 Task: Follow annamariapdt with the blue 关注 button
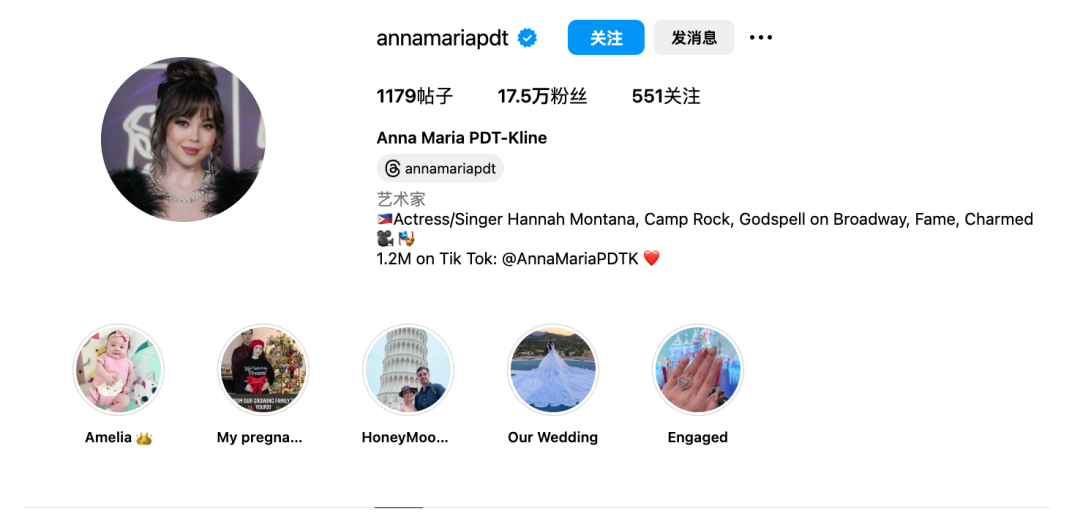606,38
